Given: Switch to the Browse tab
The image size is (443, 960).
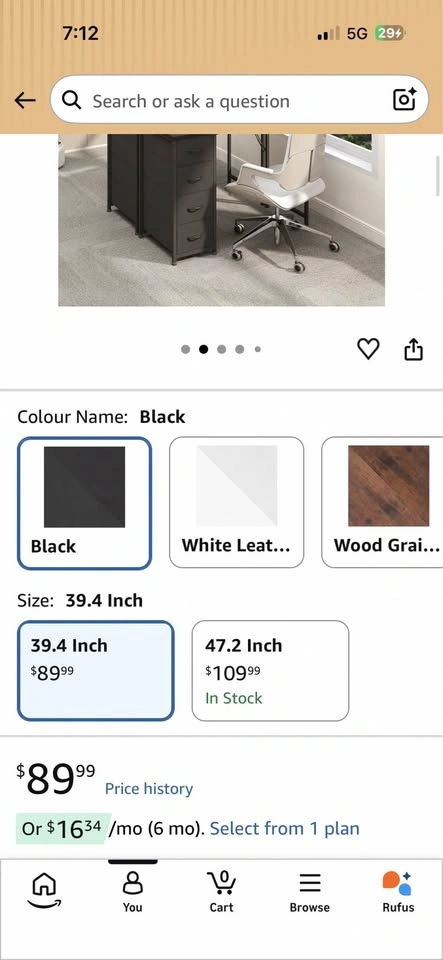Looking at the screenshot, I should click(310, 892).
